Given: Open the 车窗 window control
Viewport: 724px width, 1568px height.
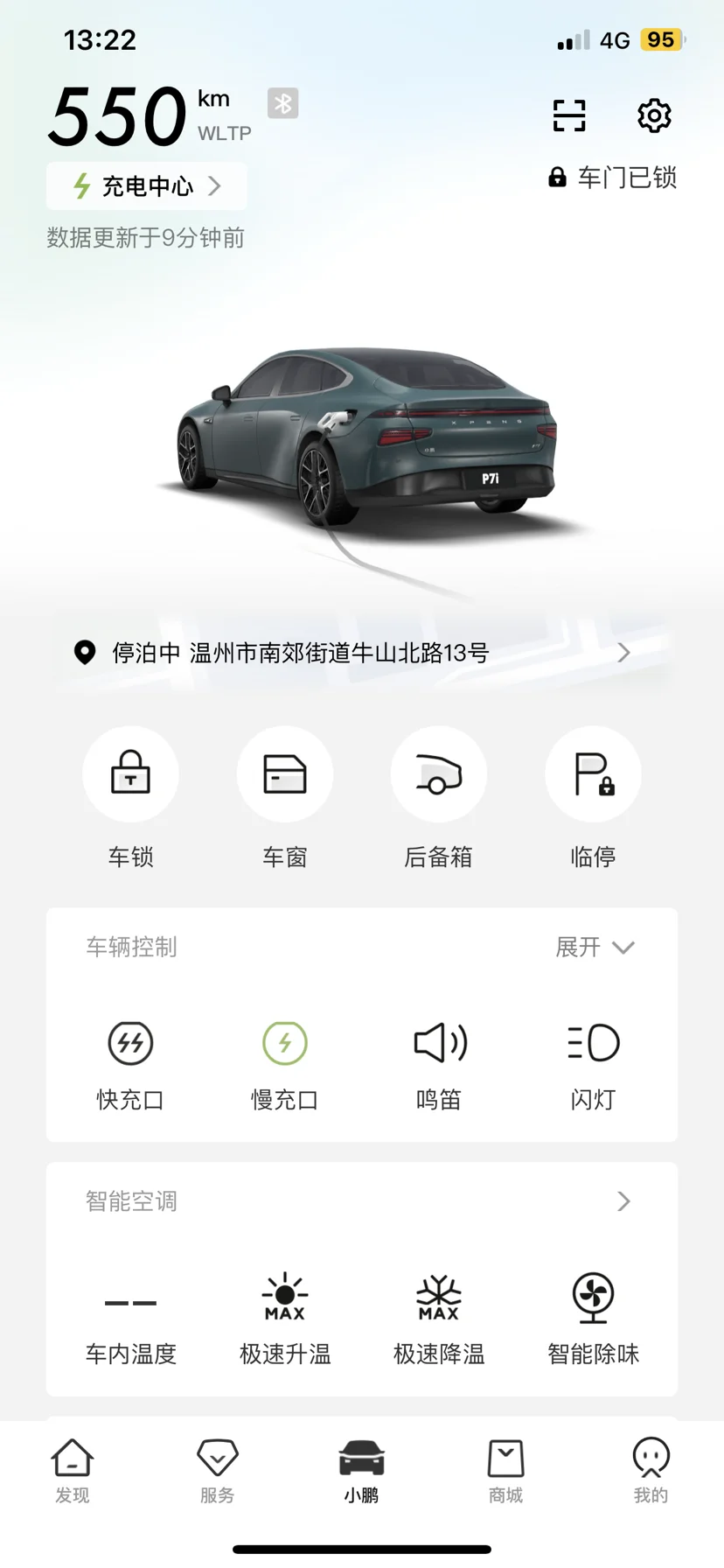Looking at the screenshot, I should coord(285,775).
